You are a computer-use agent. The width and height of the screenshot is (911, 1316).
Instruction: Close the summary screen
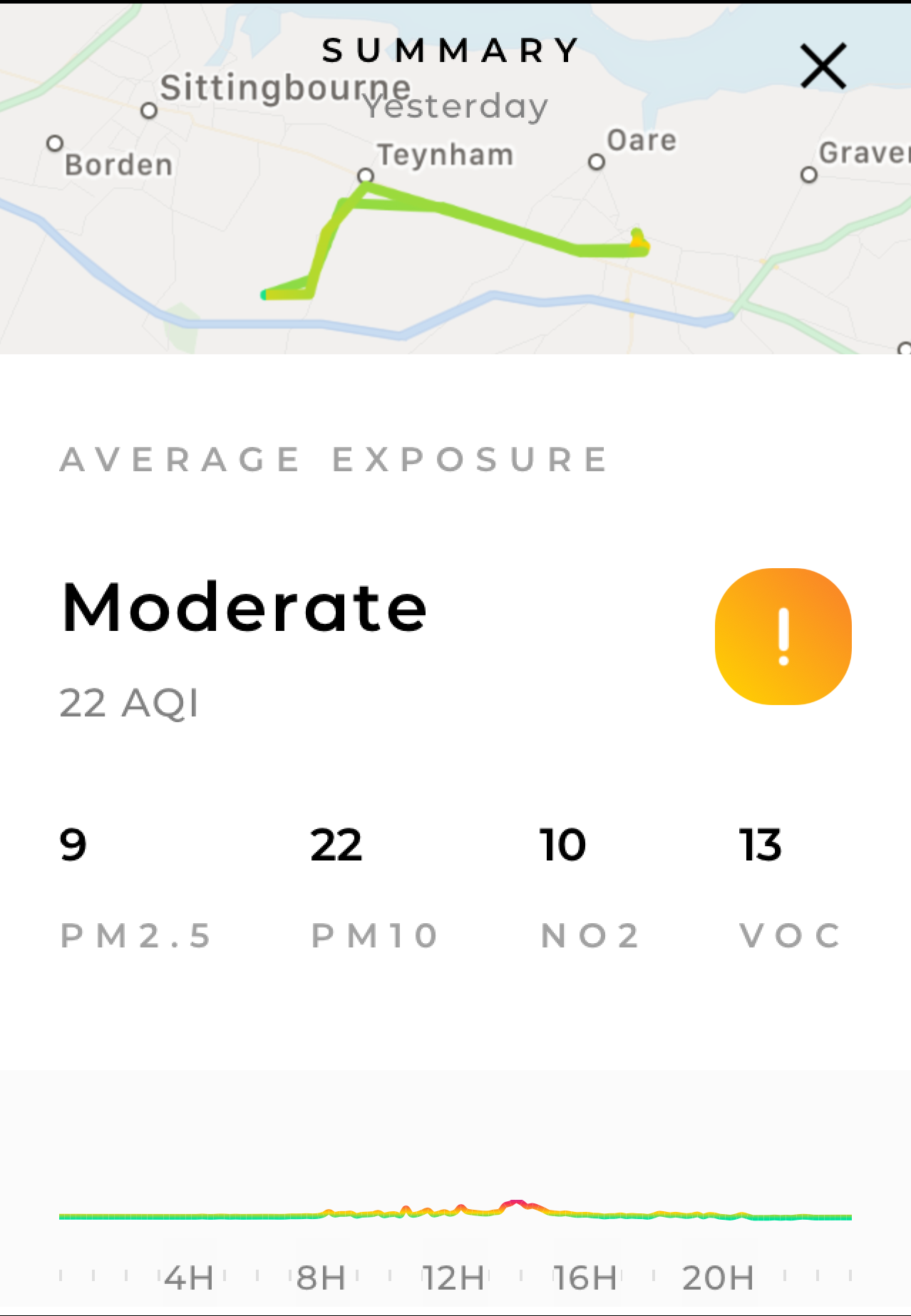[x=823, y=66]
